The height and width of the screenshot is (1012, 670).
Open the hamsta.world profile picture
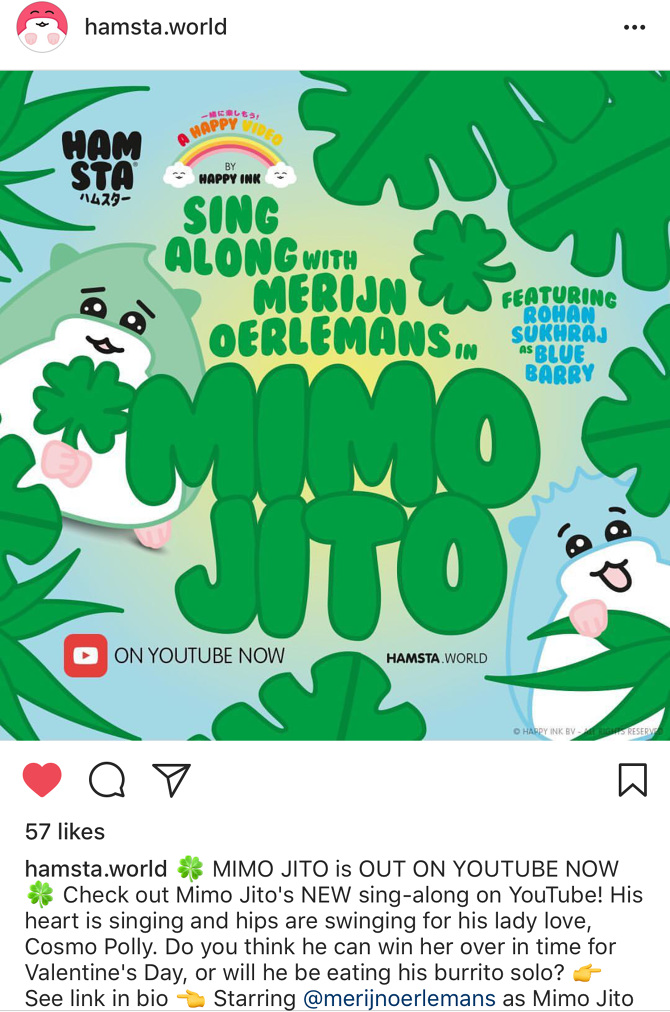[x=42, y=27]
